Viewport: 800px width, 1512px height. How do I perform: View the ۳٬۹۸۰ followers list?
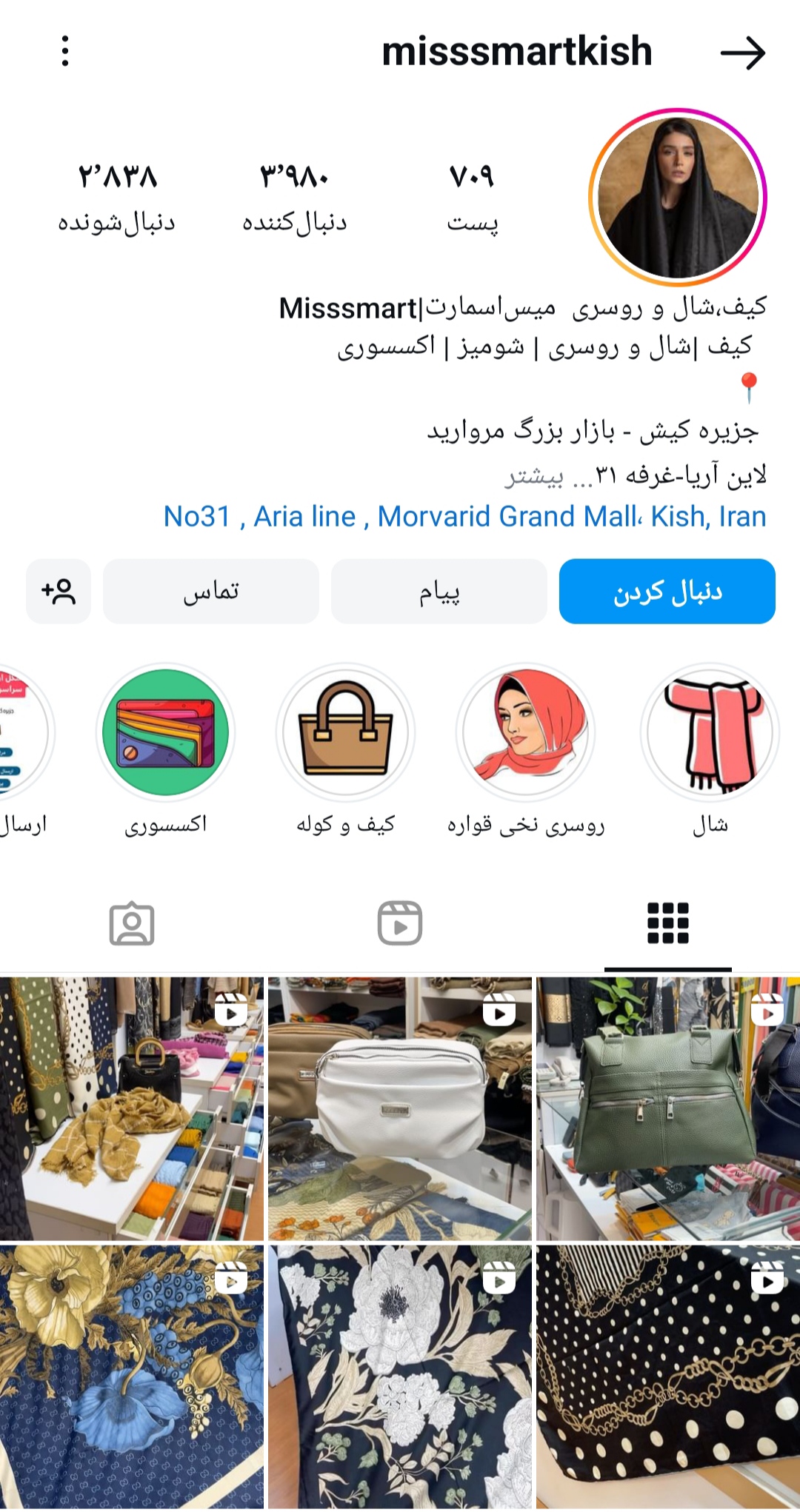pos(294,198)
